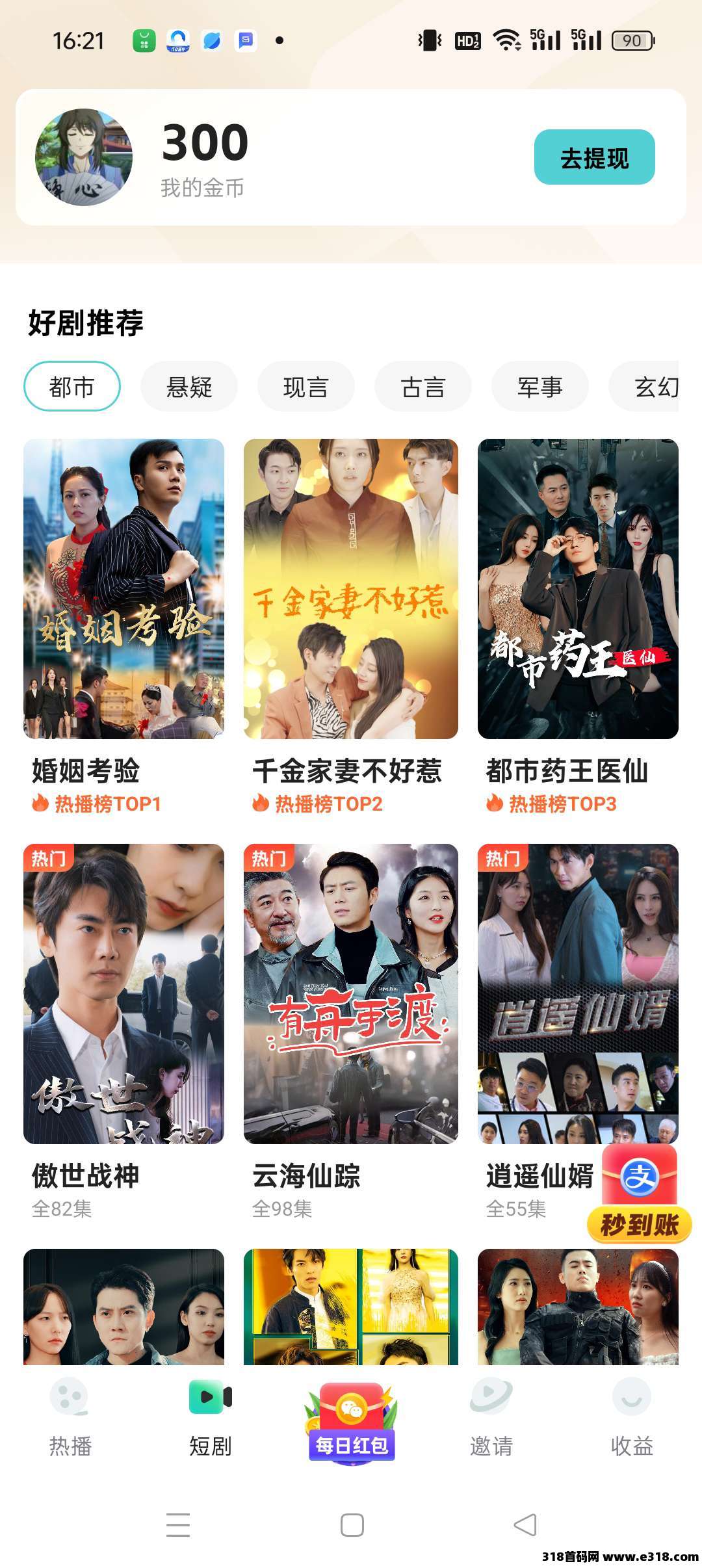702x1568 pixels.
Task: Switch to the 邀请 invite tab
Action: (x=491, y=1417)
